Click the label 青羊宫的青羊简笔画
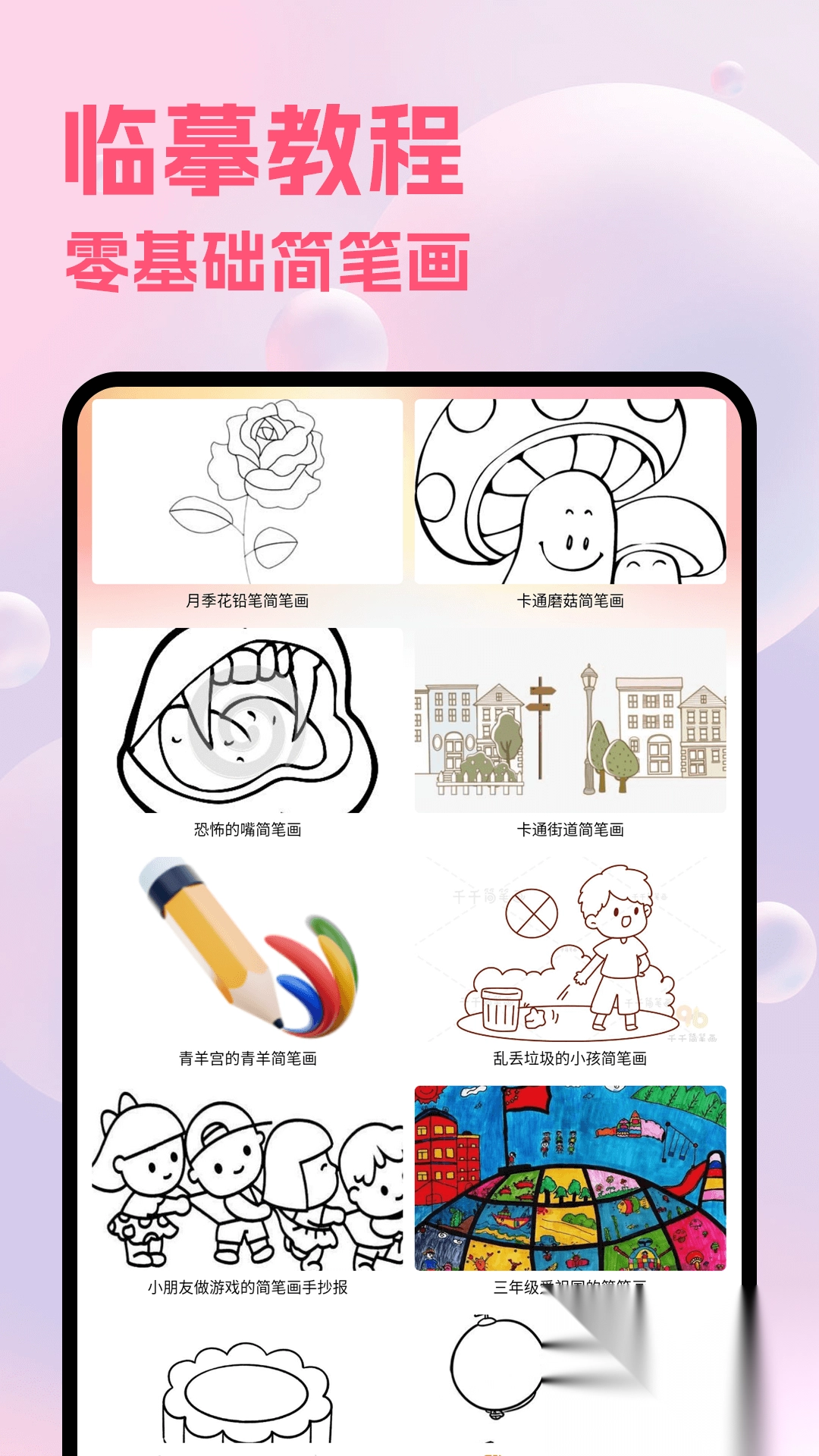 coord(248,1058)
